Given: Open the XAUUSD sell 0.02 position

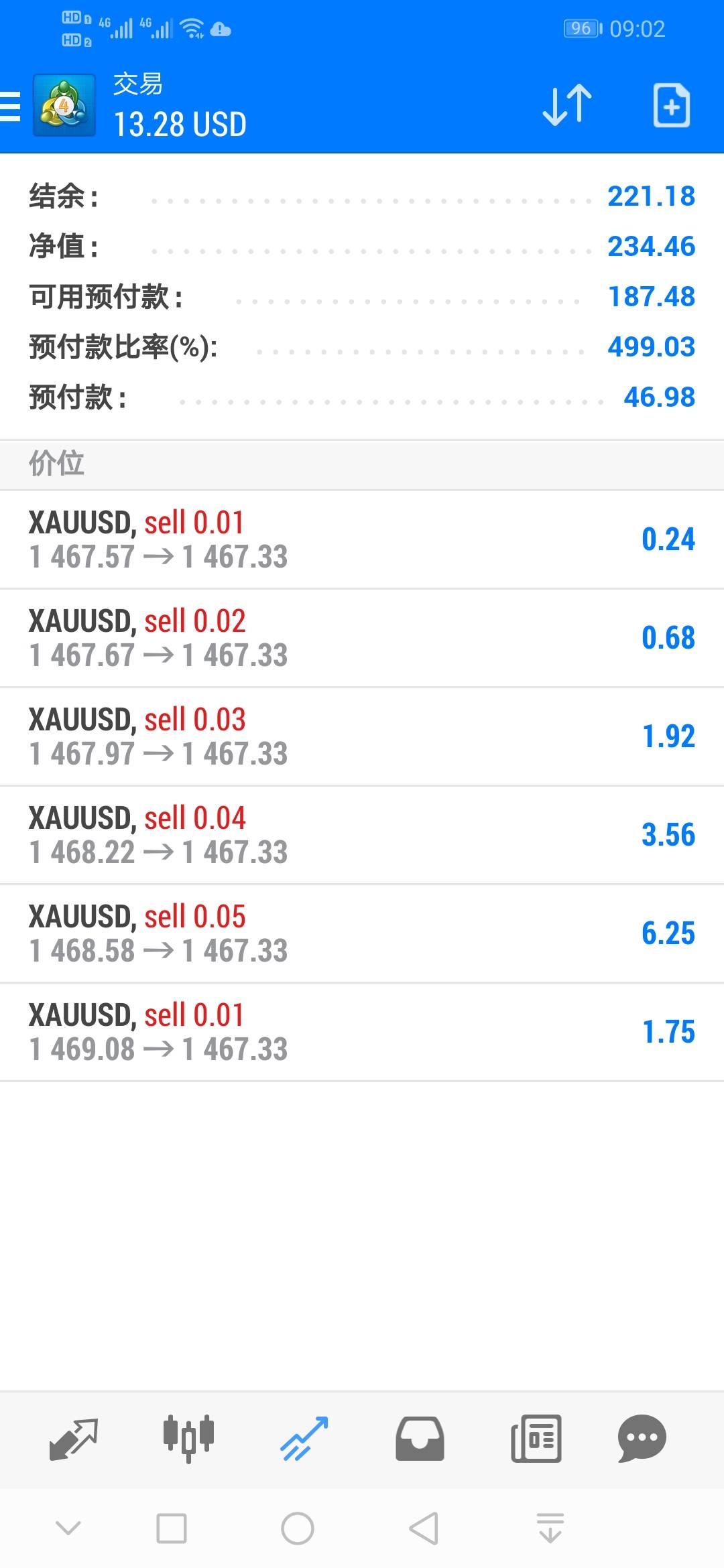Looking at the screenshot, I should (x=362, y=638).
